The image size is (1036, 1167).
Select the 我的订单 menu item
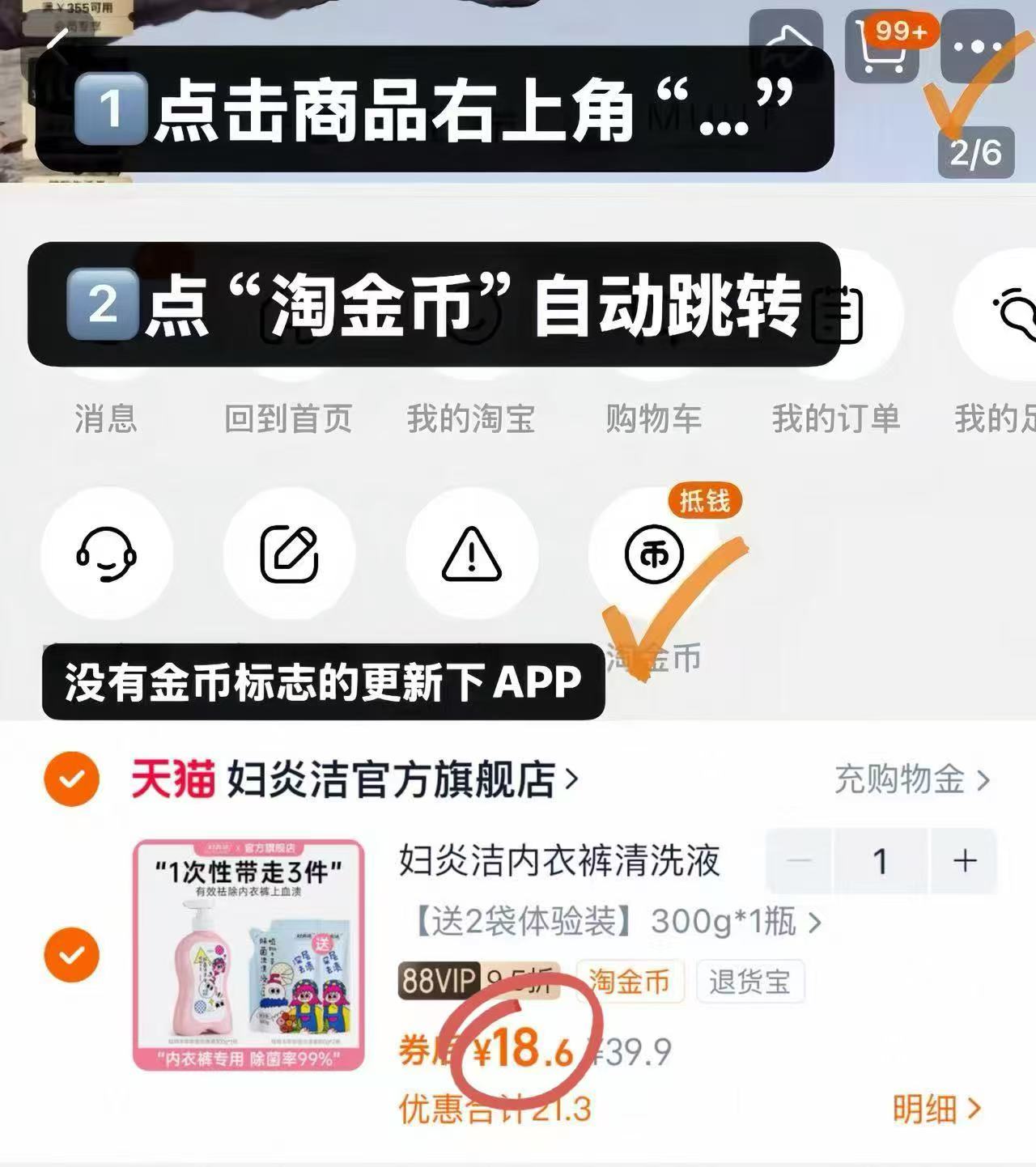[838, 418]
